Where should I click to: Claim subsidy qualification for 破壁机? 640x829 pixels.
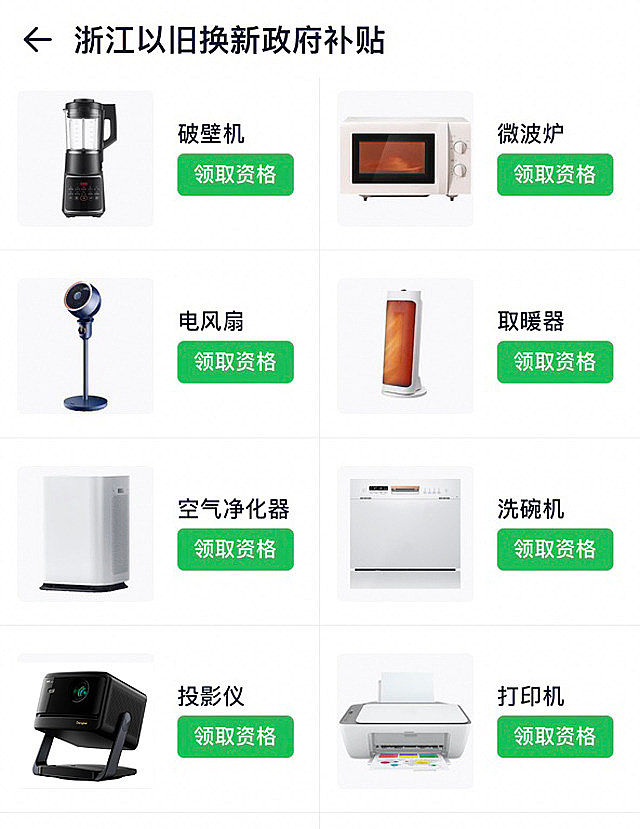pyautogui.click(x=235, y=174)
